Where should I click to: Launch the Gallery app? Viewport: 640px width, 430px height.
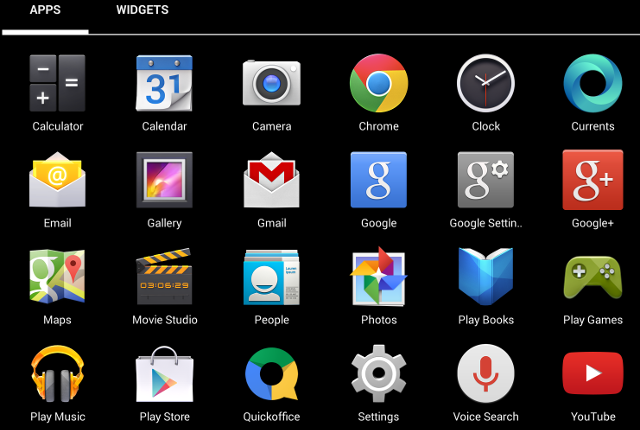pos(164,180)
